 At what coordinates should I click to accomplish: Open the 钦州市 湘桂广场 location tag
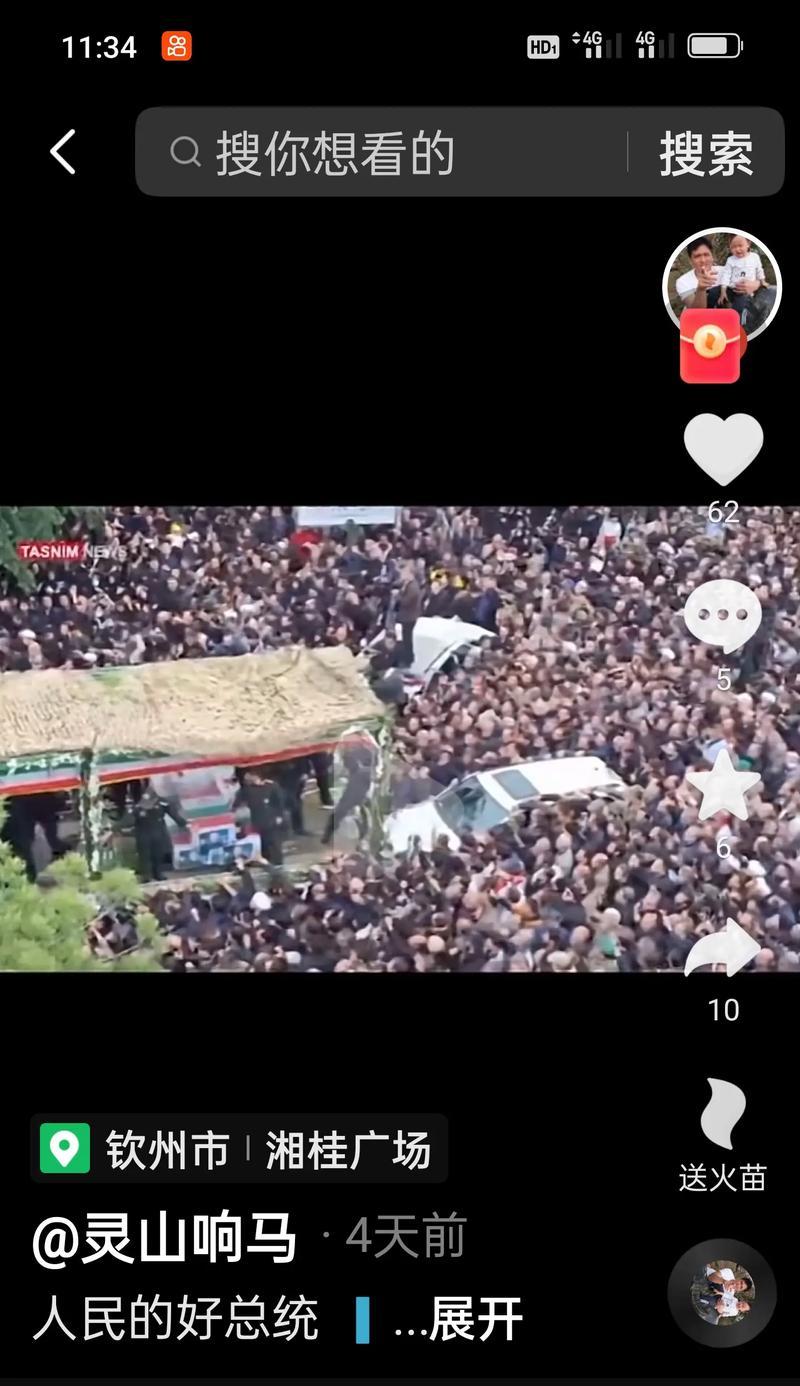click(x=240, y=1148)
